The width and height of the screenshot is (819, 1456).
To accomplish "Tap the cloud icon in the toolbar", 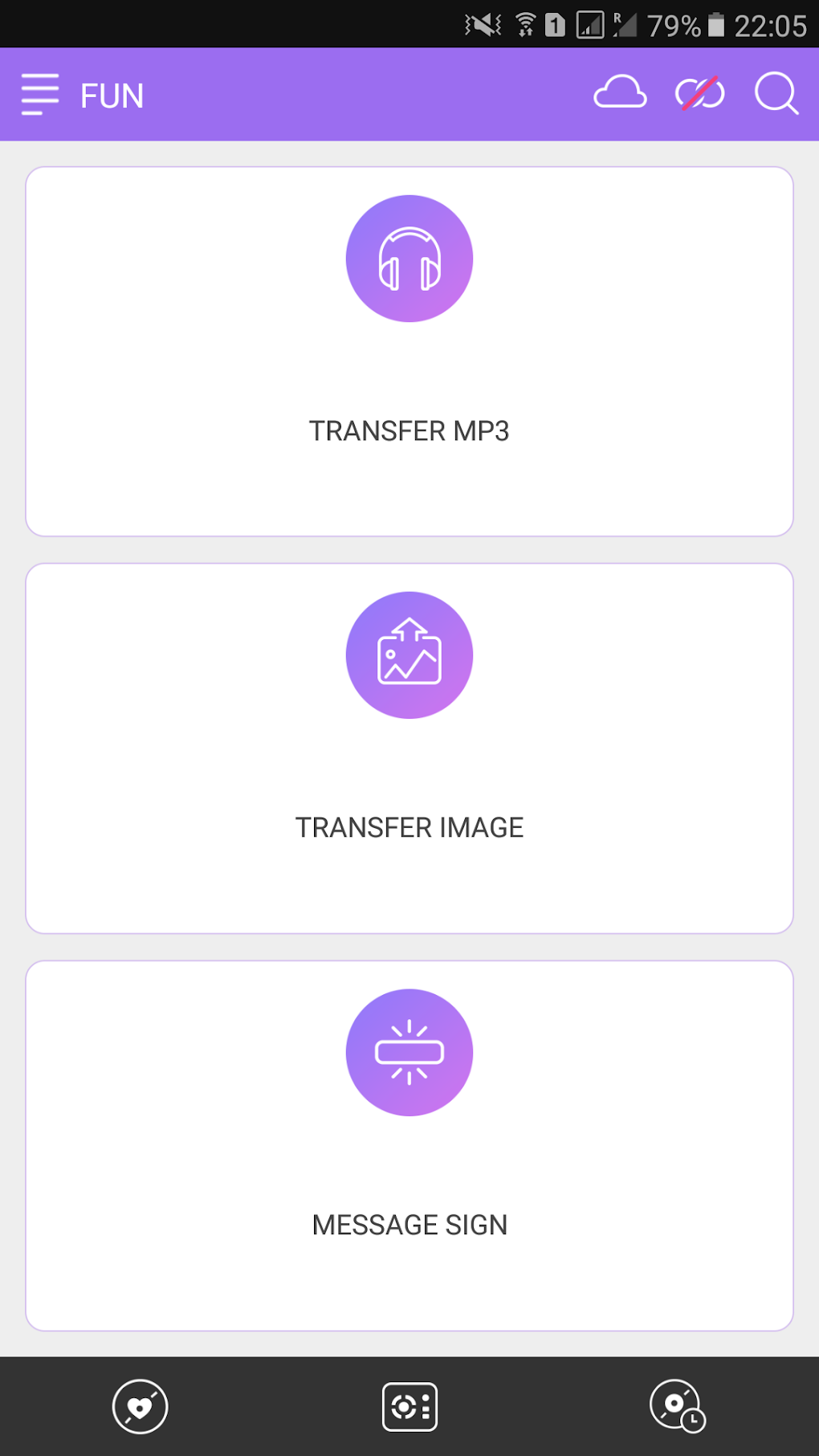I will (x=620, y=93).
